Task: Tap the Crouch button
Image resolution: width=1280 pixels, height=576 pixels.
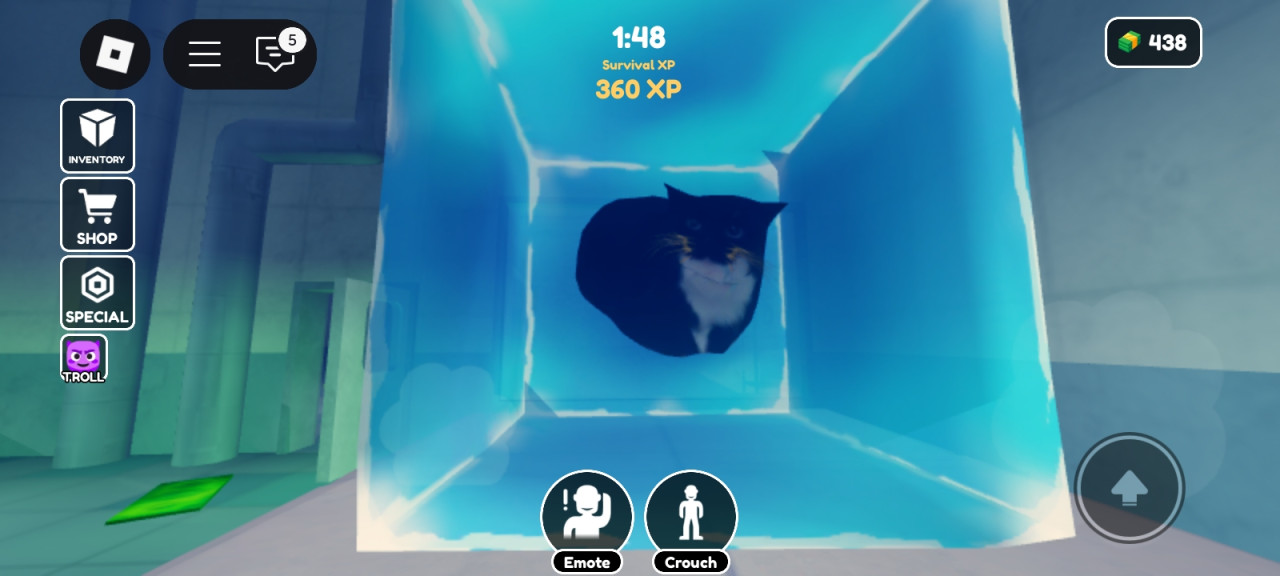Action: [691, 521]
